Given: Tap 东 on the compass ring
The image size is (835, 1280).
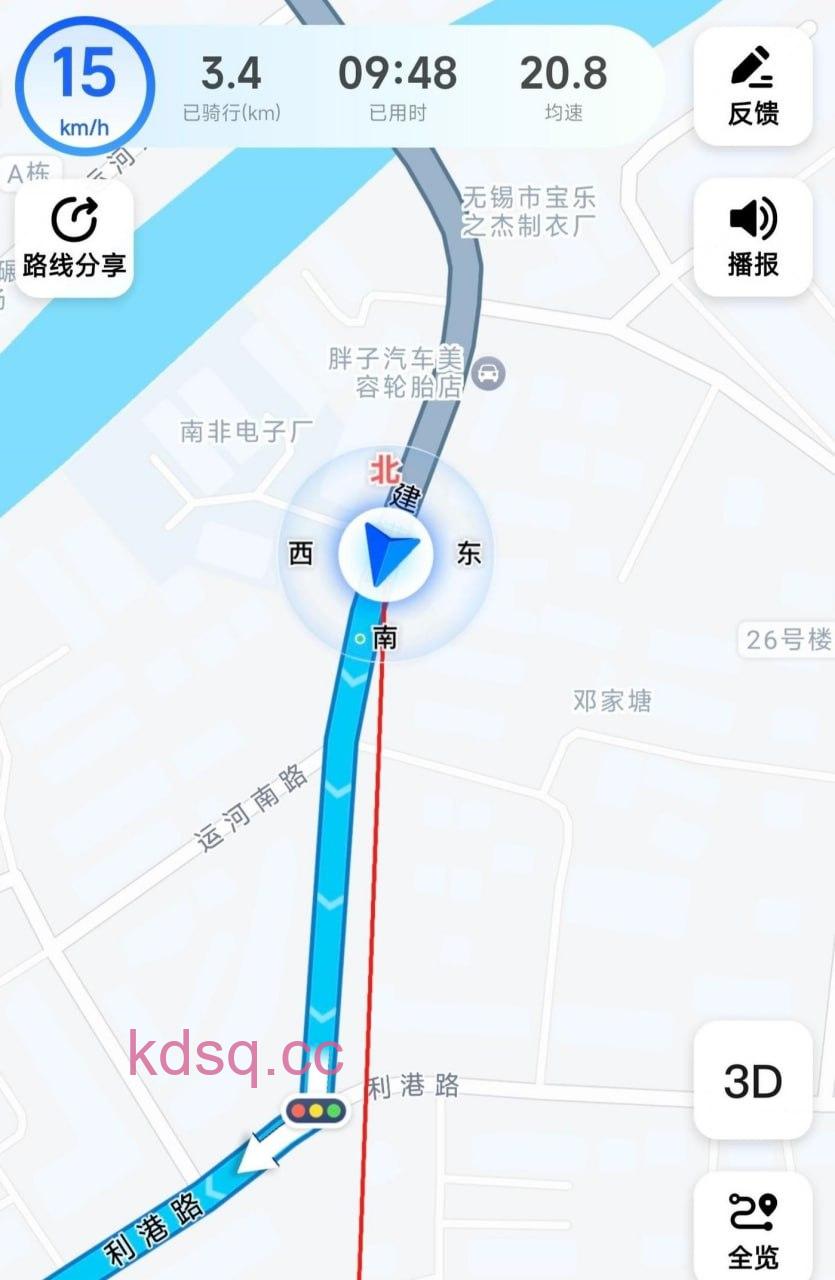Looking at the screenshot, I should pyautogui.click(x=468, y=553).
